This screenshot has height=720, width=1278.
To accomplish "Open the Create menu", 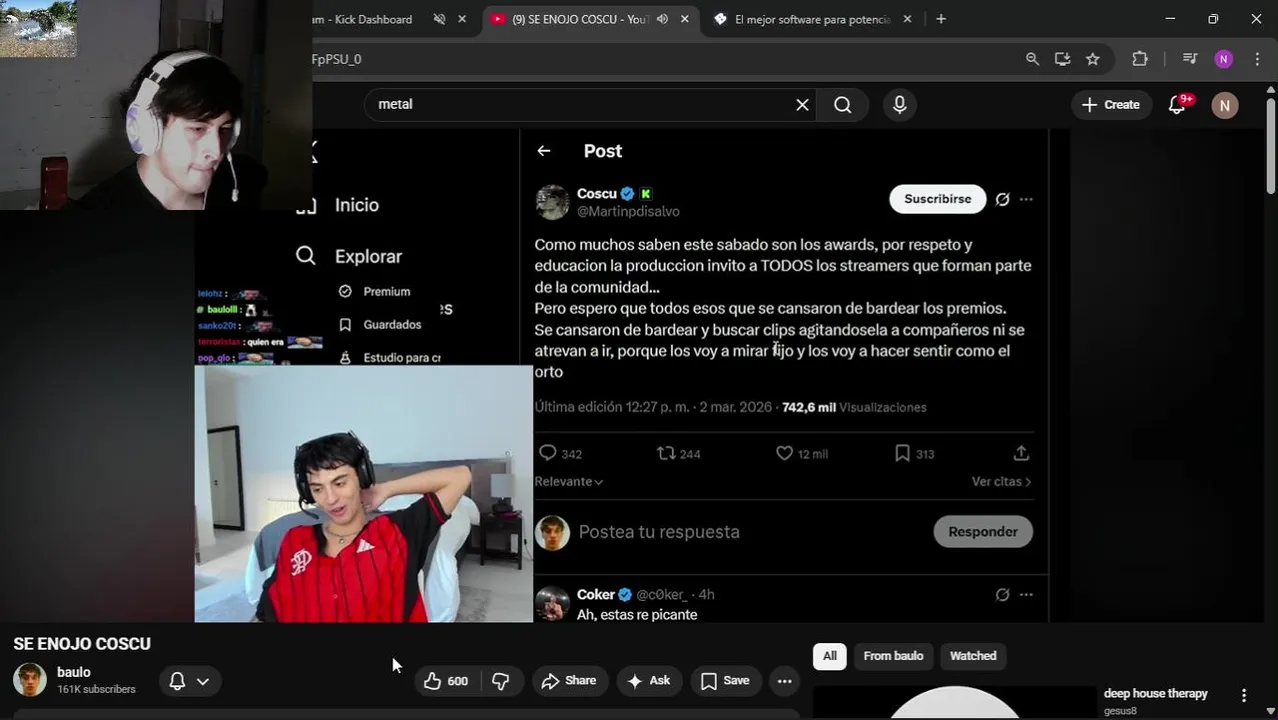I will coord(1110,105).
